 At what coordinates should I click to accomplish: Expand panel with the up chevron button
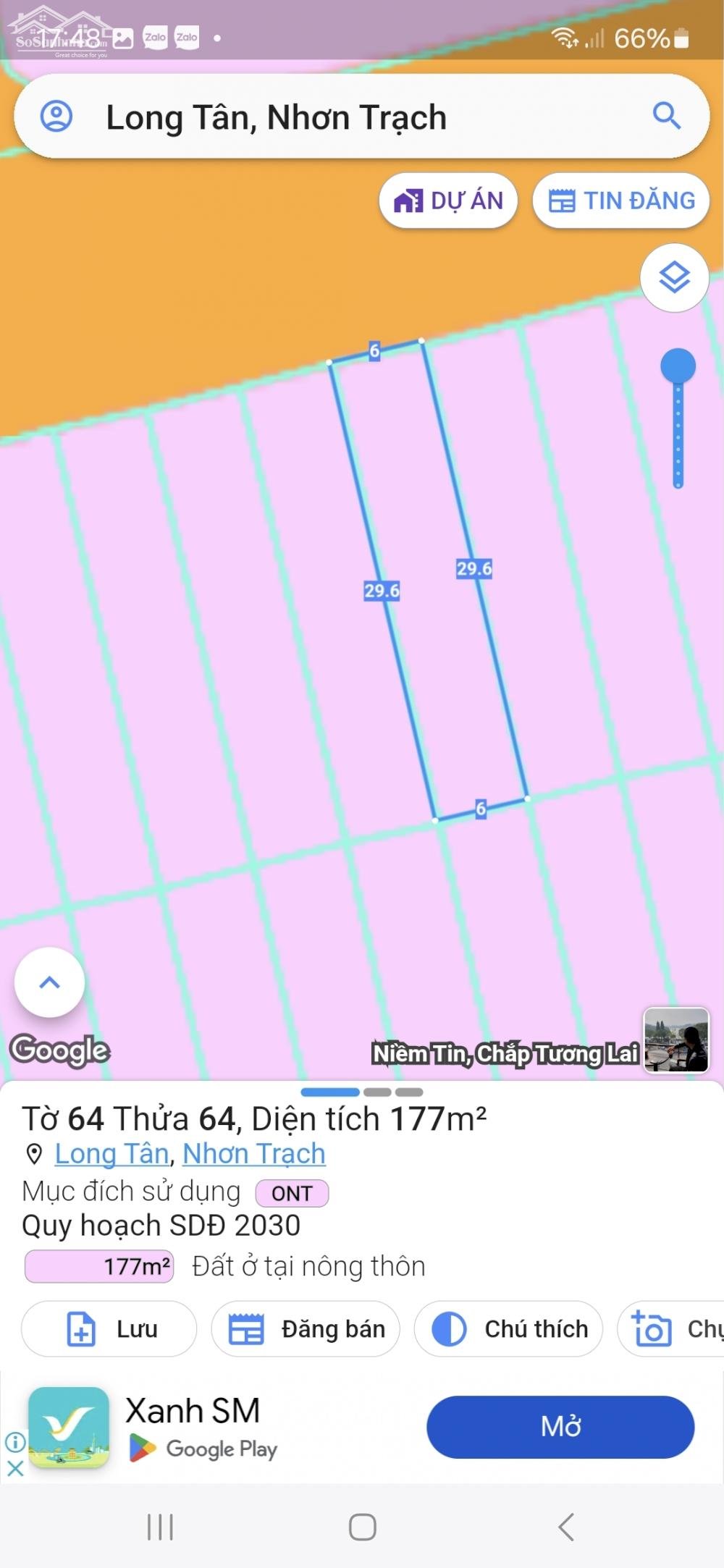(x=50, y=982)
